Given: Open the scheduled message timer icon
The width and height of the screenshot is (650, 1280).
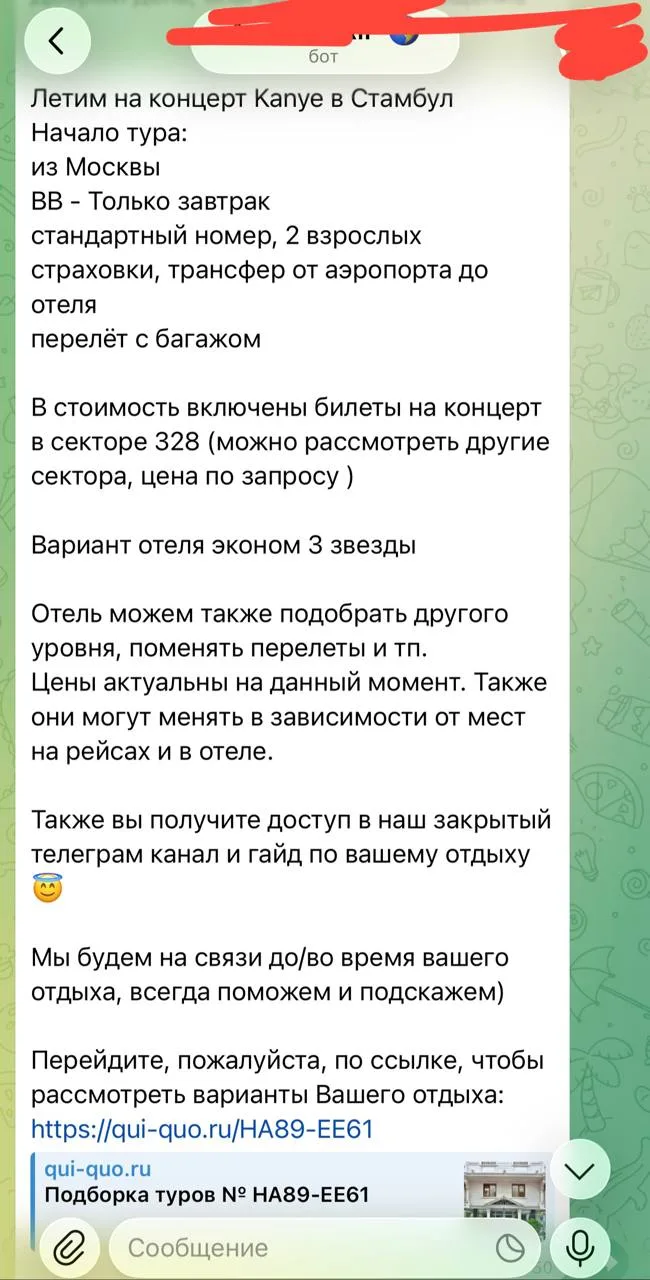Looking at the screenshot, I should point(511,1248).
